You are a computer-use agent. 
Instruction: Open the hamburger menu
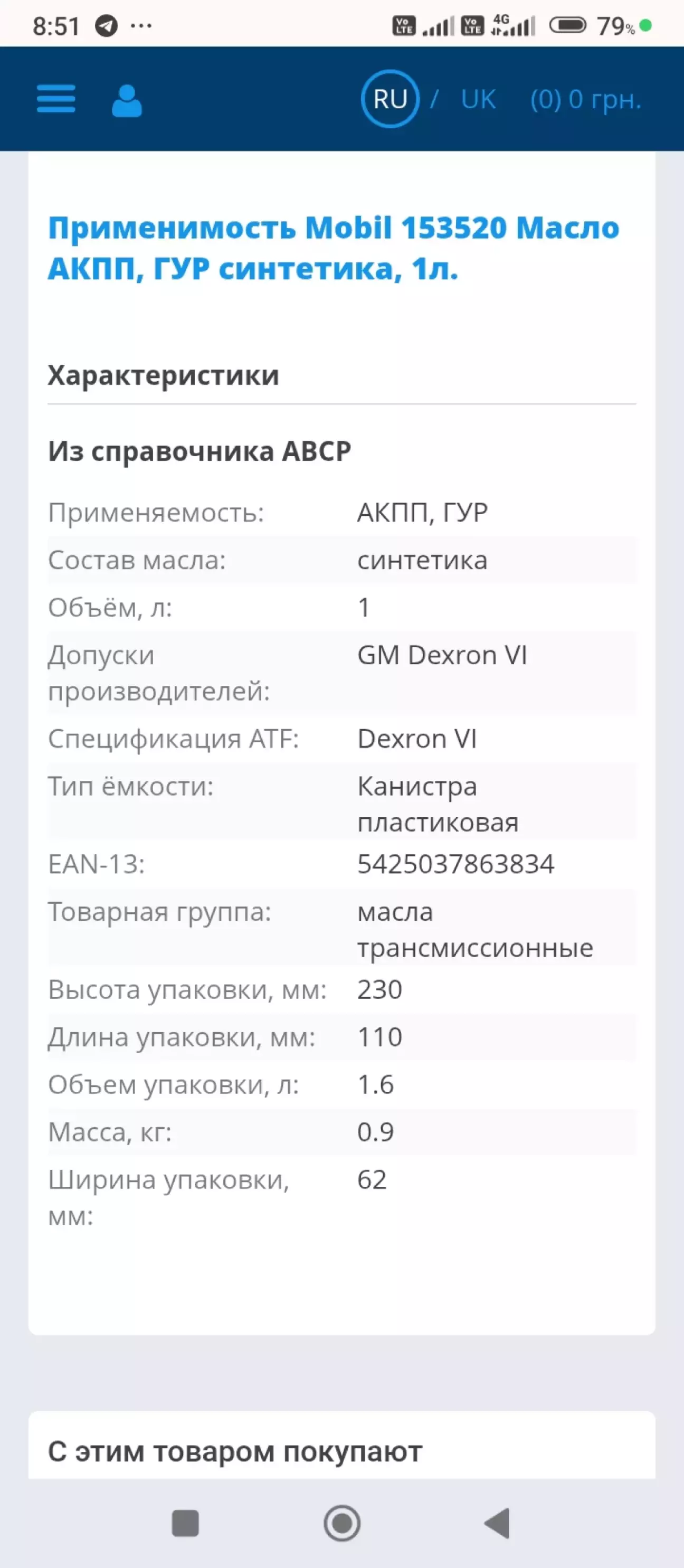tap(56, 99)
